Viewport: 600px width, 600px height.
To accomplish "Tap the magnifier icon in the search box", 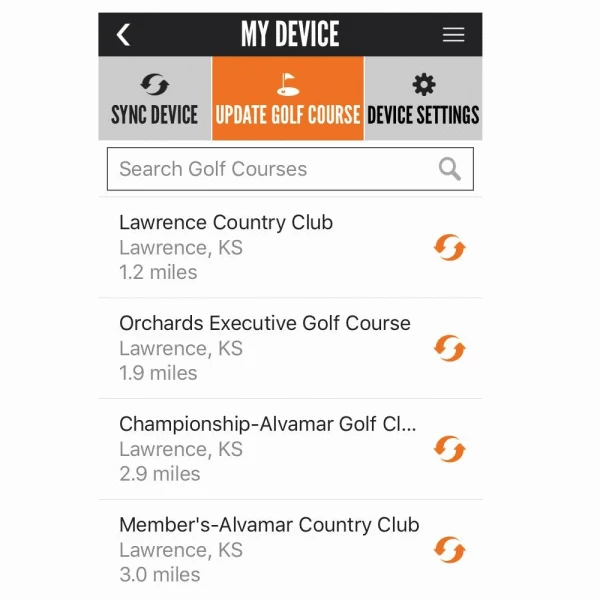I will pyautogui.click(x=450, y=169).
